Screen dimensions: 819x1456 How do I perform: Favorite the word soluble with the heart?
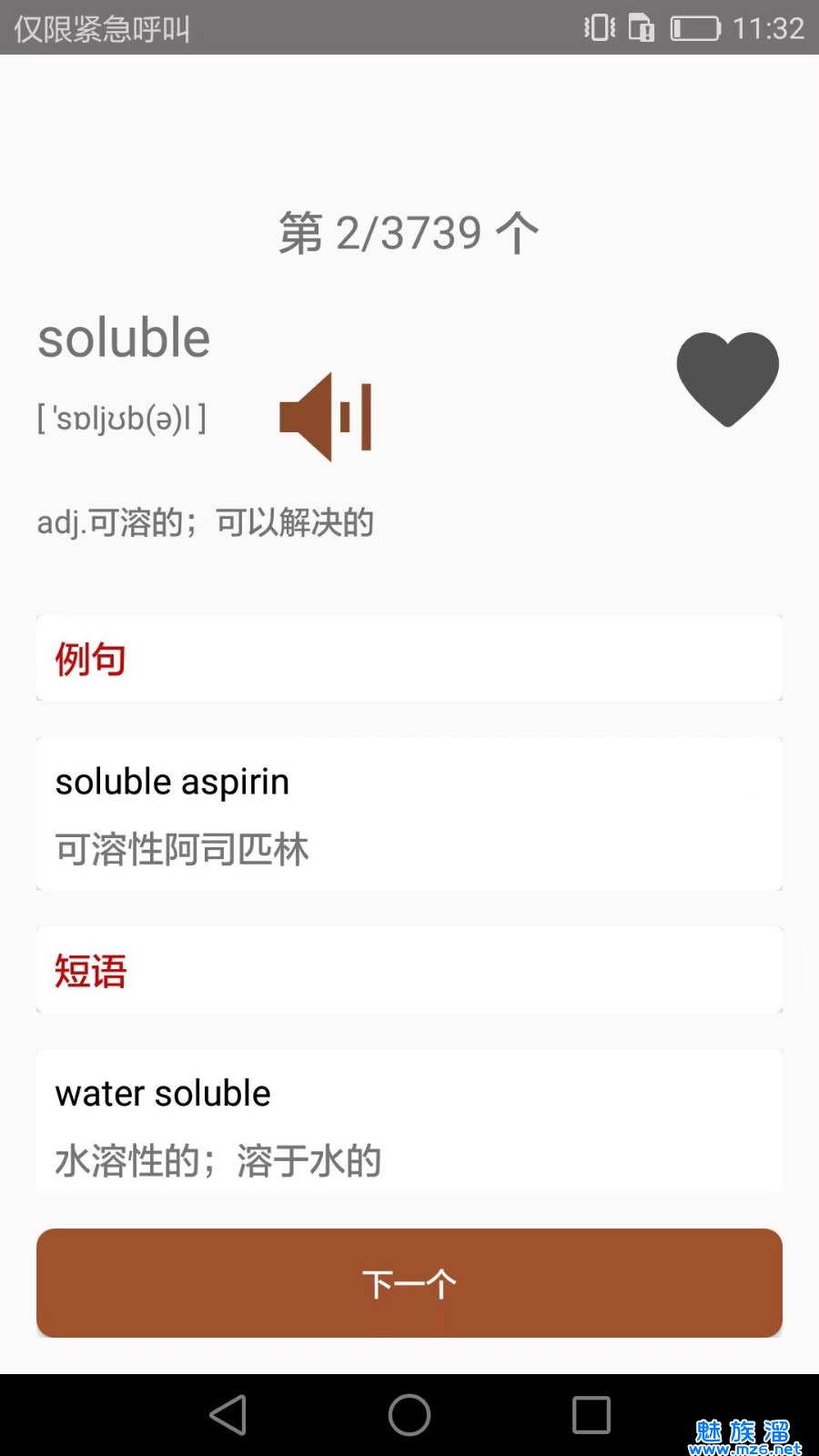click(727, 378)
